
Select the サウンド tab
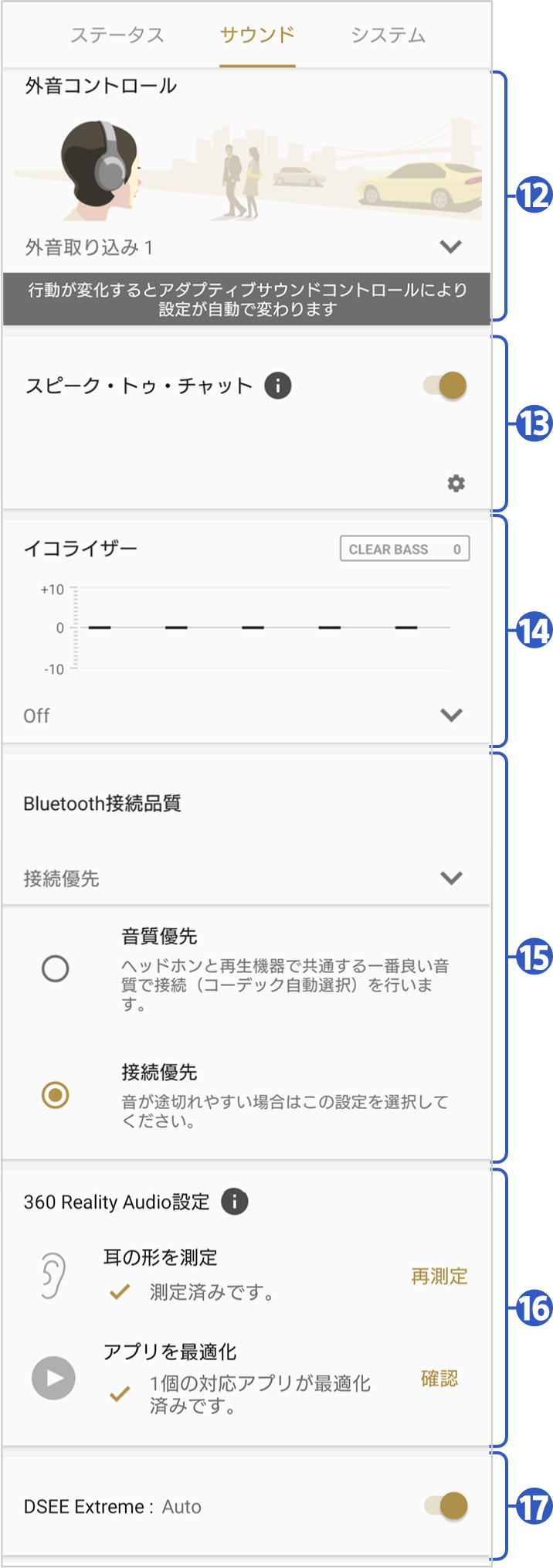click(x=257, y=36)
